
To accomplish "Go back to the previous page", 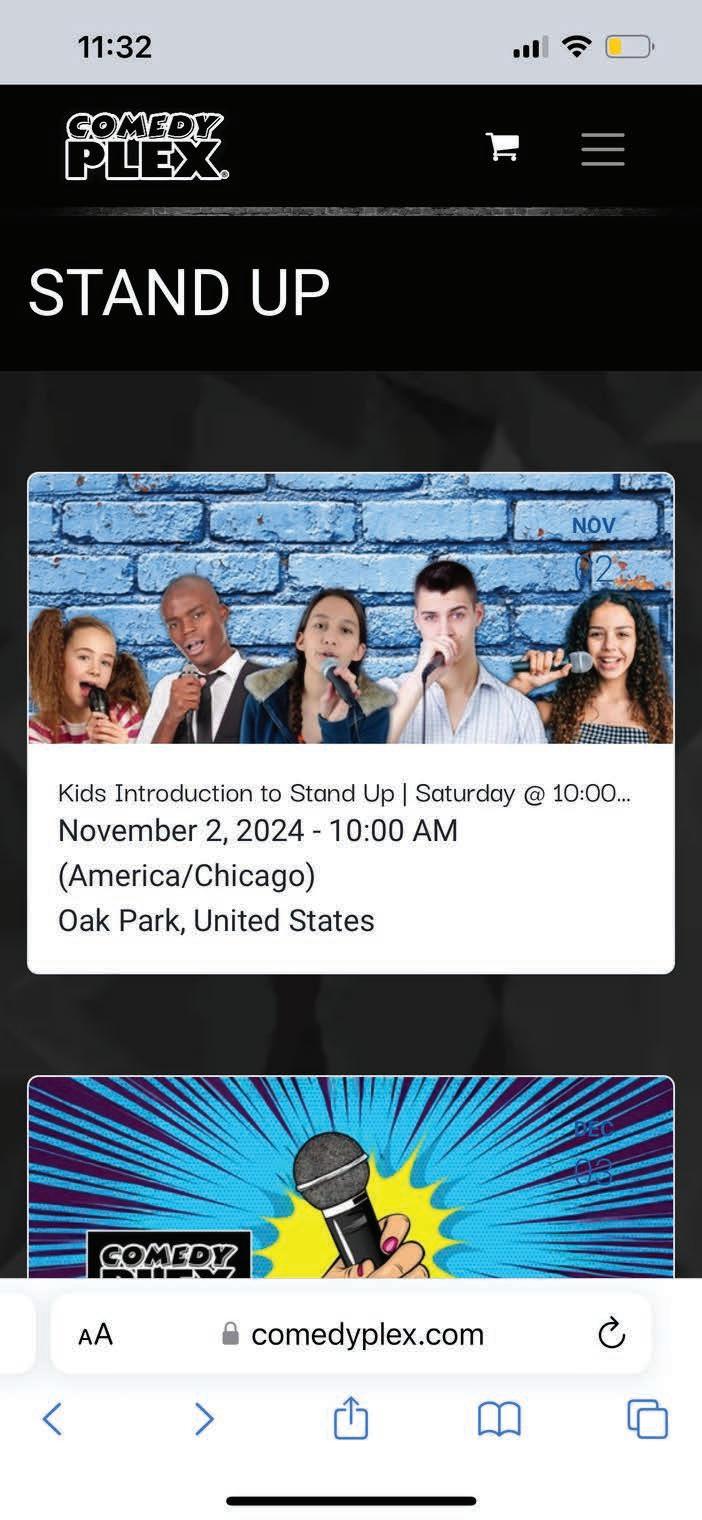I will tap(53, 1419).
